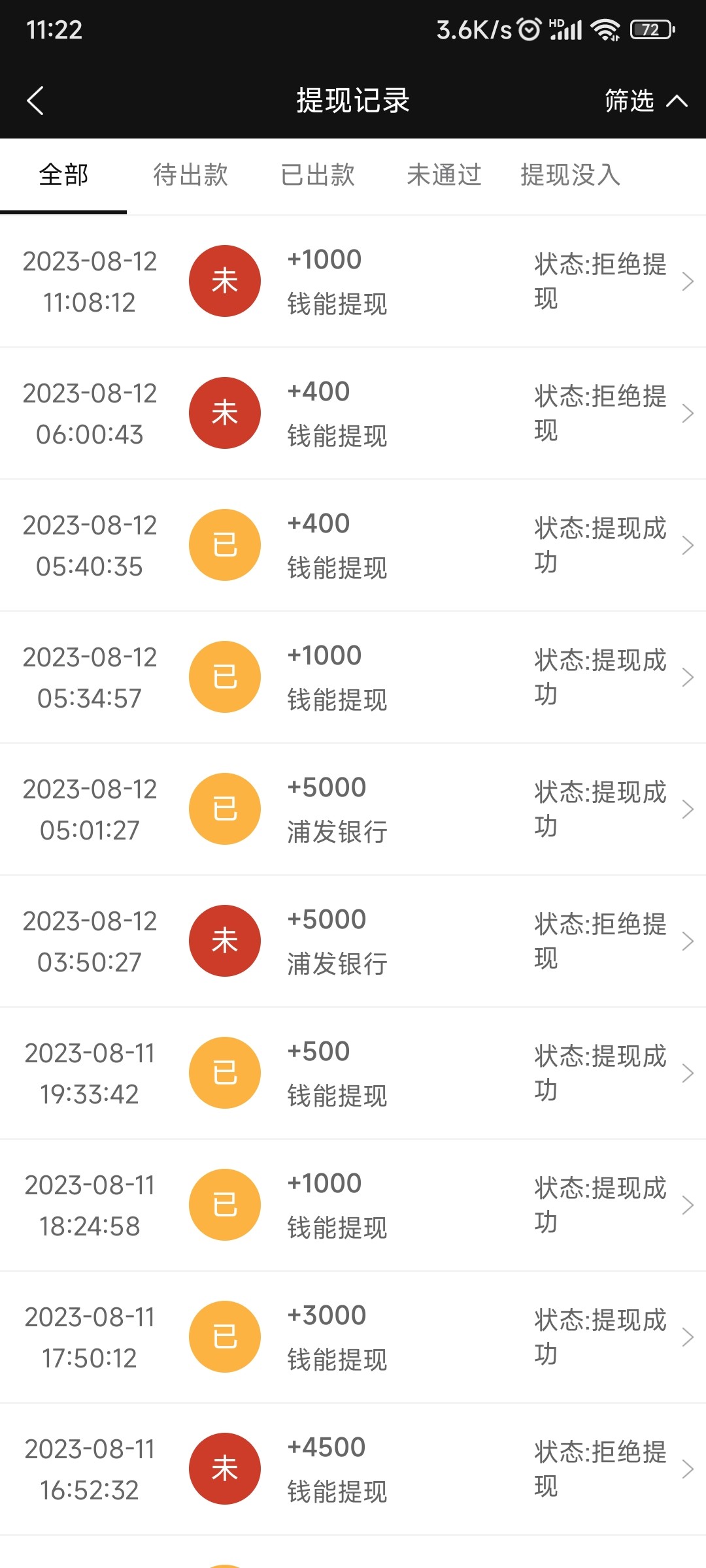Tap the battery level indicator
706x1568 pixels.
pos(652,29)
